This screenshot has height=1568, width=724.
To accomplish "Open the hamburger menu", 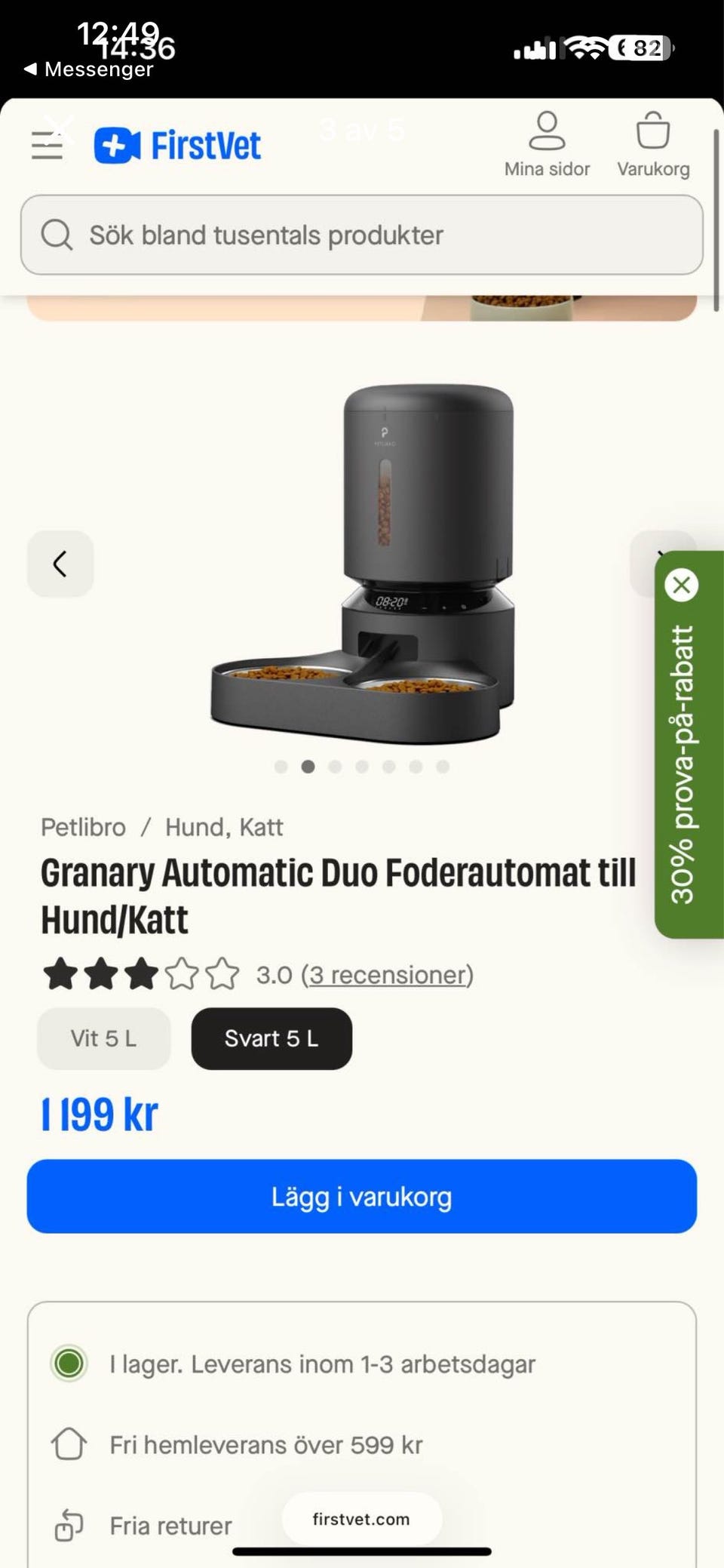I will (47, 145).
